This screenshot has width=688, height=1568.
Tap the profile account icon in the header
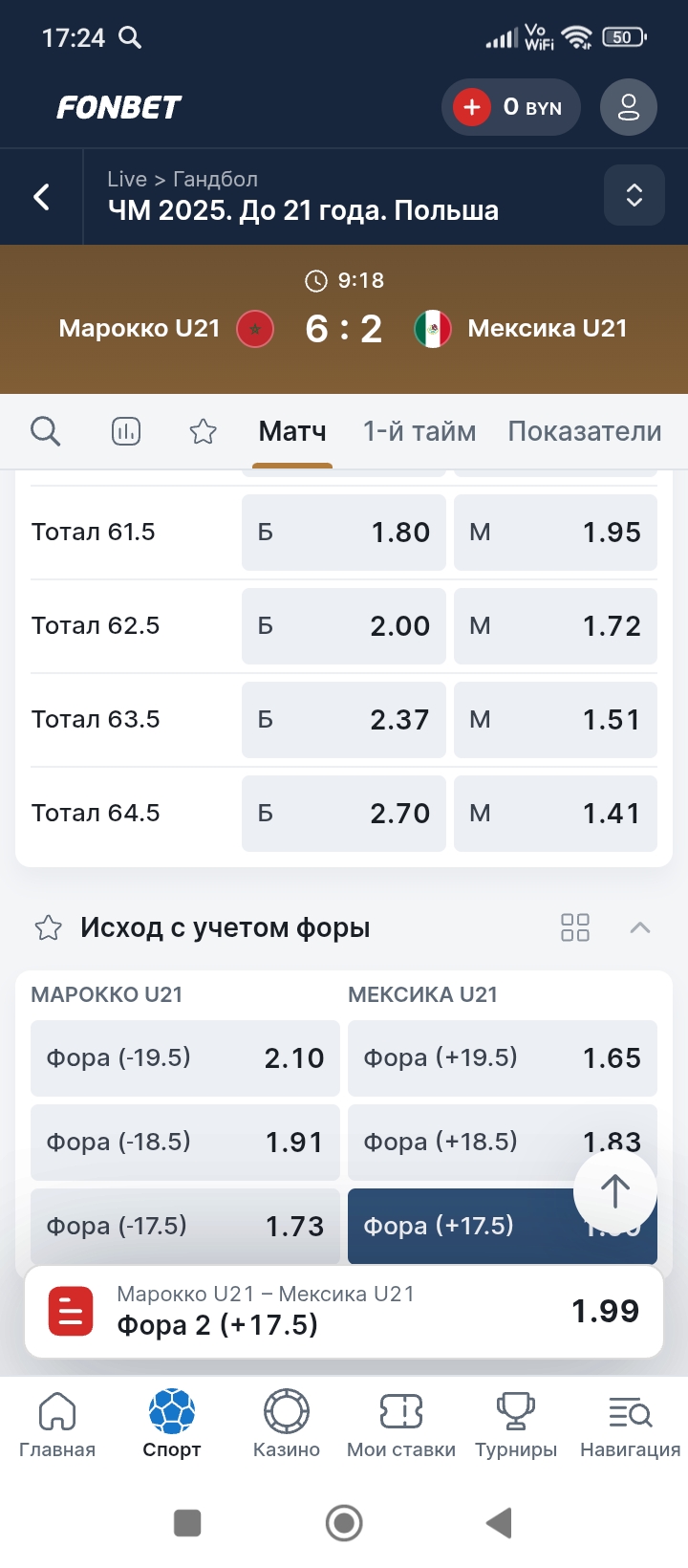(628, 107)
